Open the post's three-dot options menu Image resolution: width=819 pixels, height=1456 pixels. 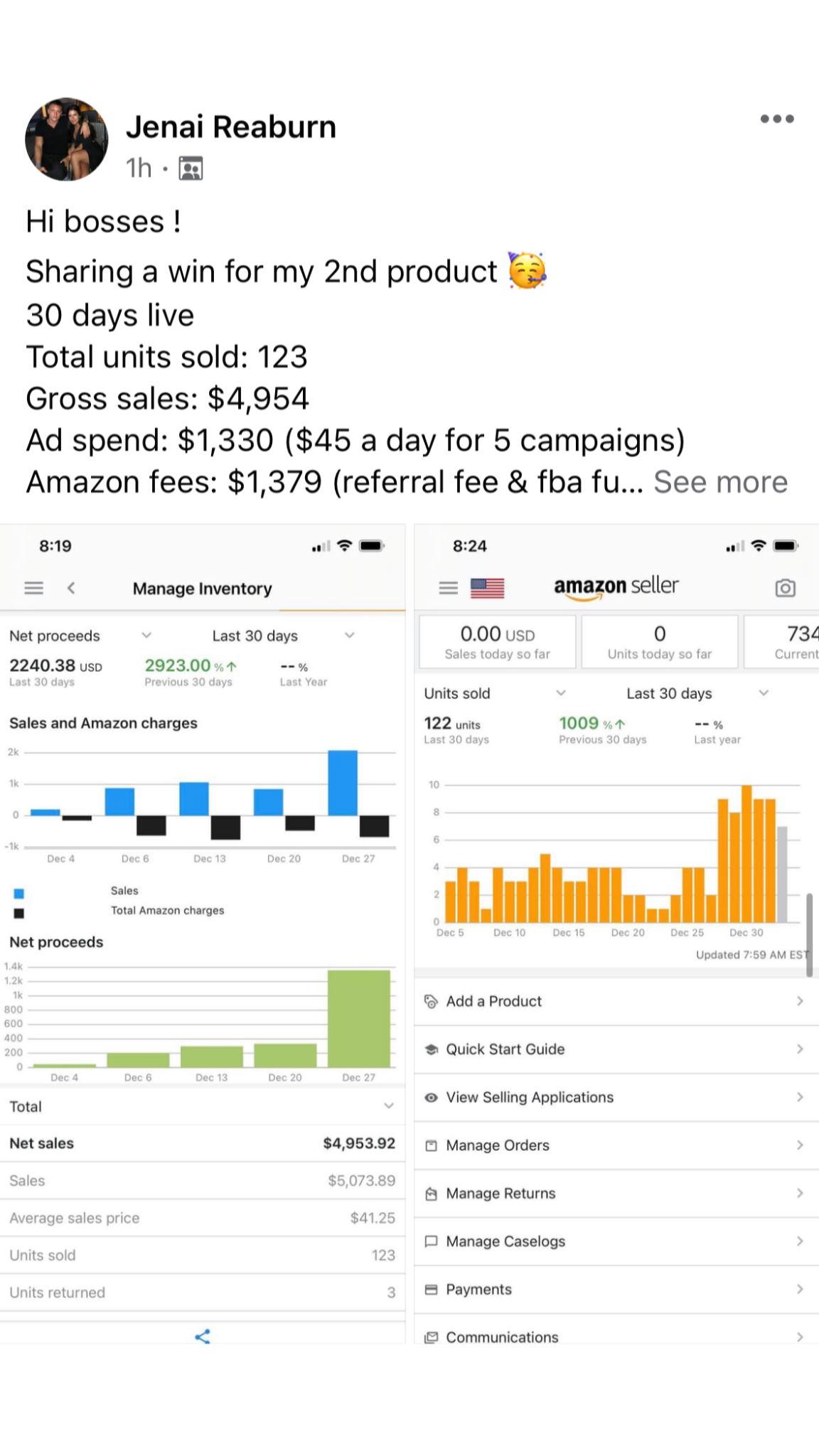coord(776,119)
